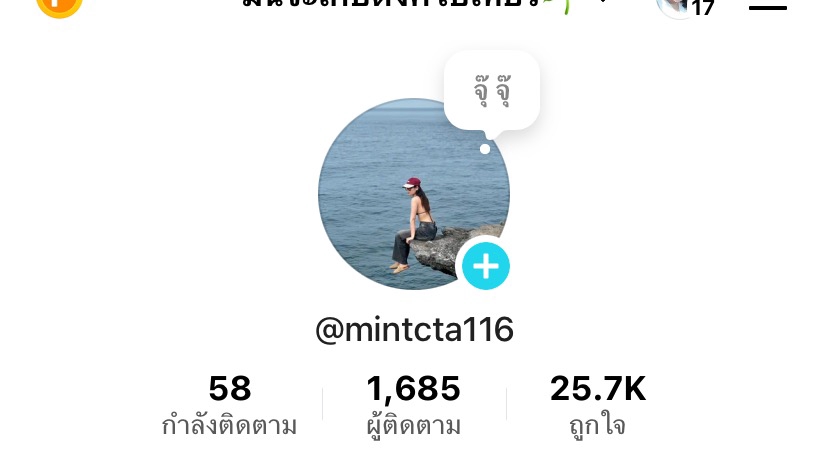Tap the blue plus on profile photo
828x466 pixels.
486,266
